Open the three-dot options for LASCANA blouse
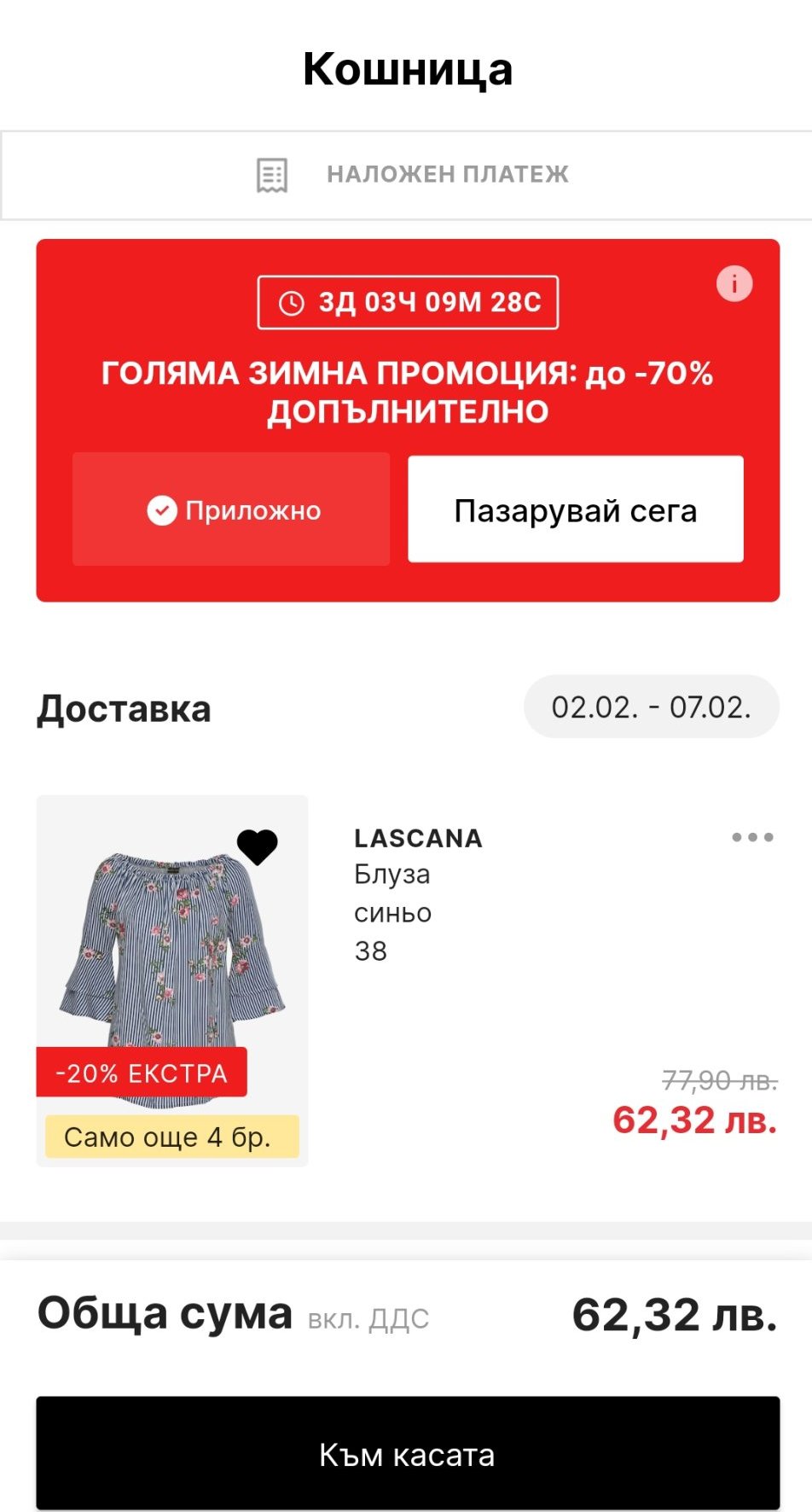Viewport: 812px width, 1512px height. click(x=751, y=837)
